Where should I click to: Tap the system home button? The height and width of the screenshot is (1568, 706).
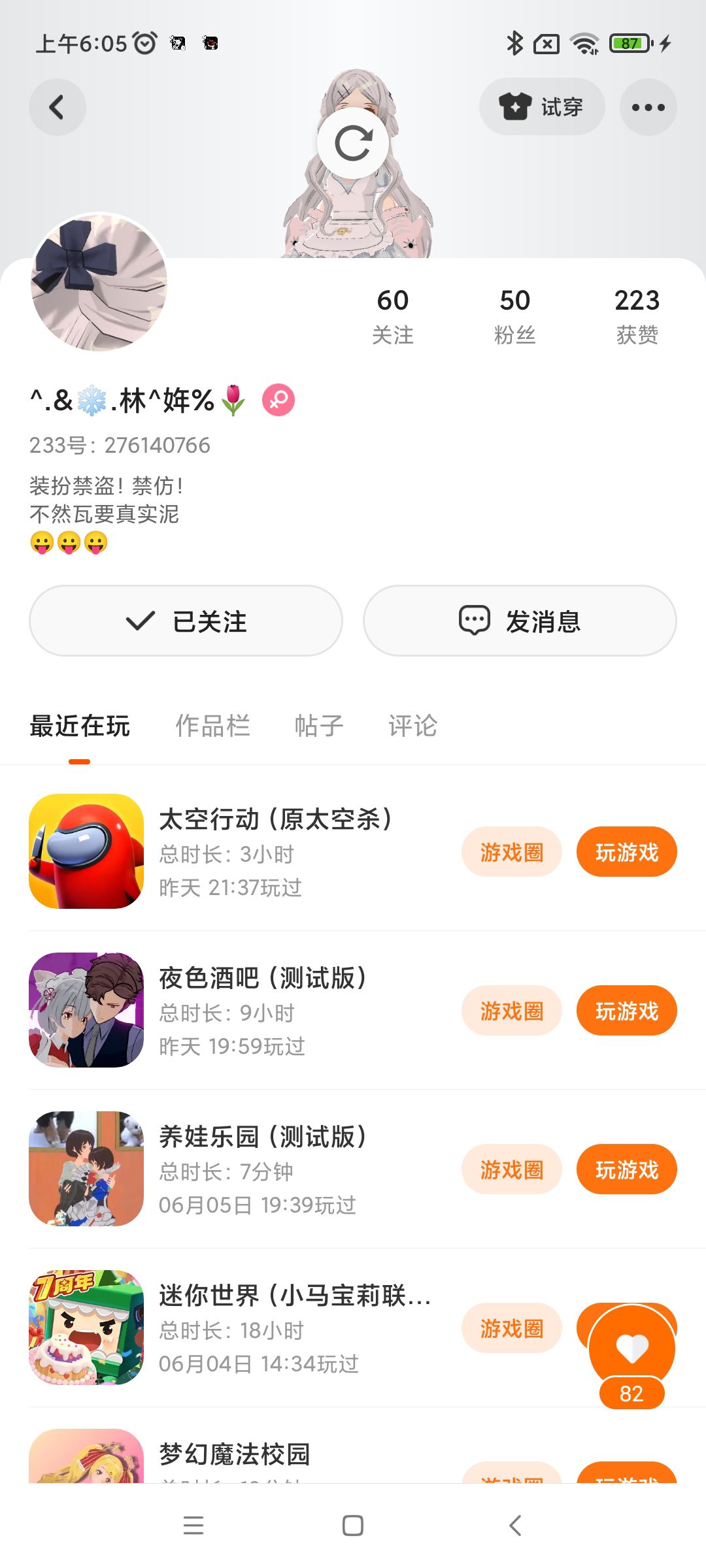(353, 1526)
